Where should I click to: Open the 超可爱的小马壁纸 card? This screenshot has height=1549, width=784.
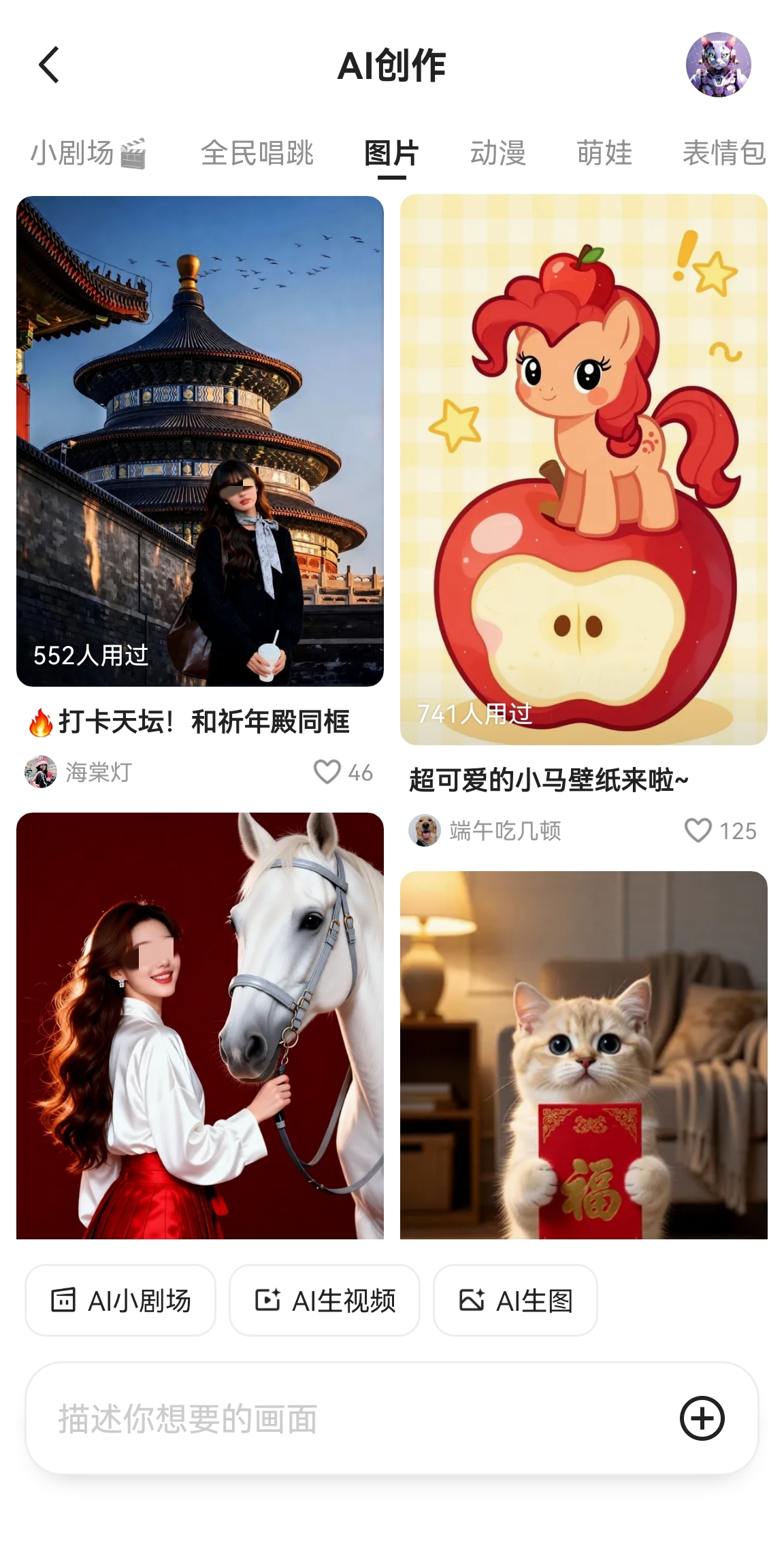pyautogui.click(x=584, y=470)
